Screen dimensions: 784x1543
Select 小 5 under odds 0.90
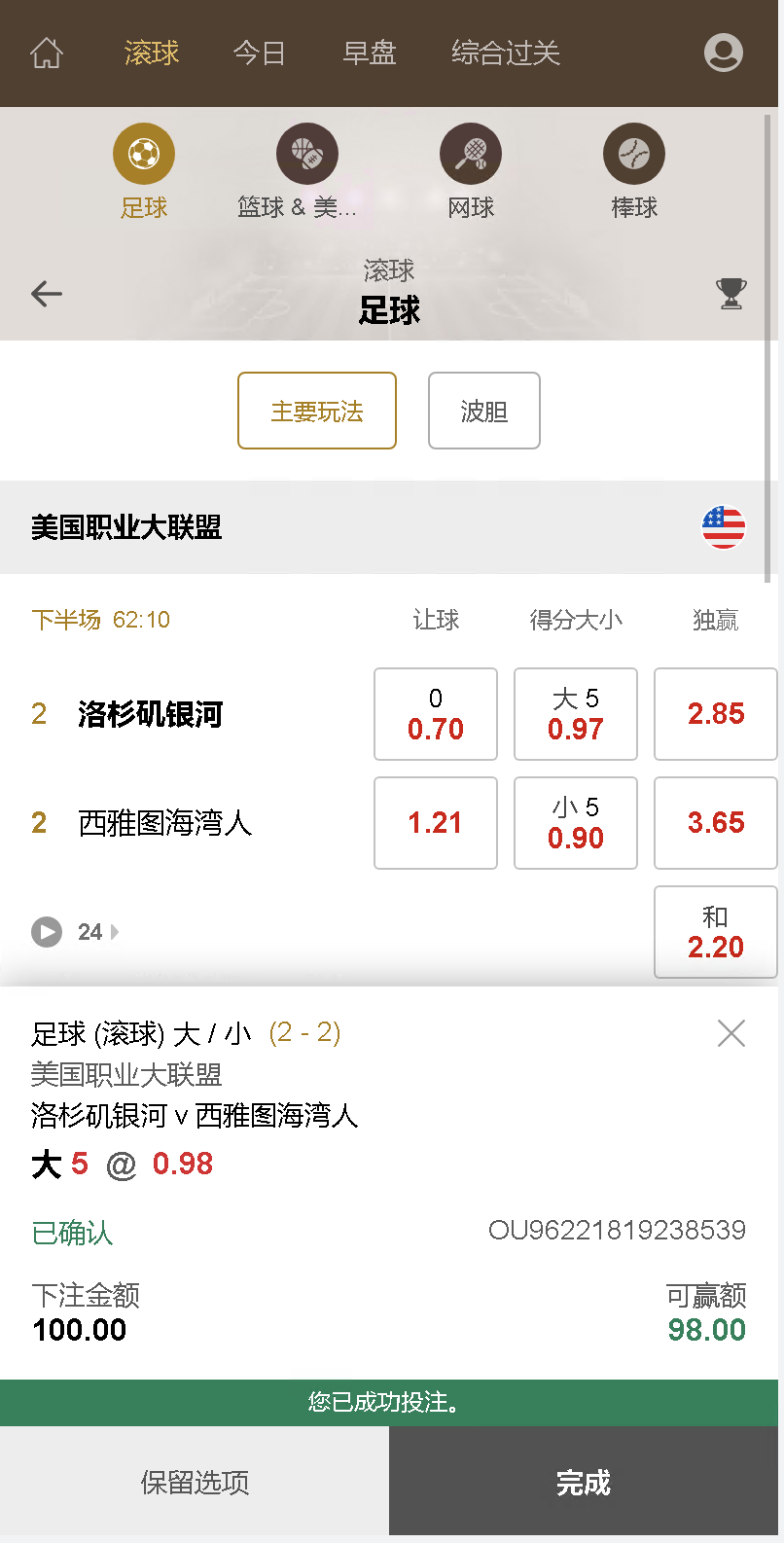(575, 822)
